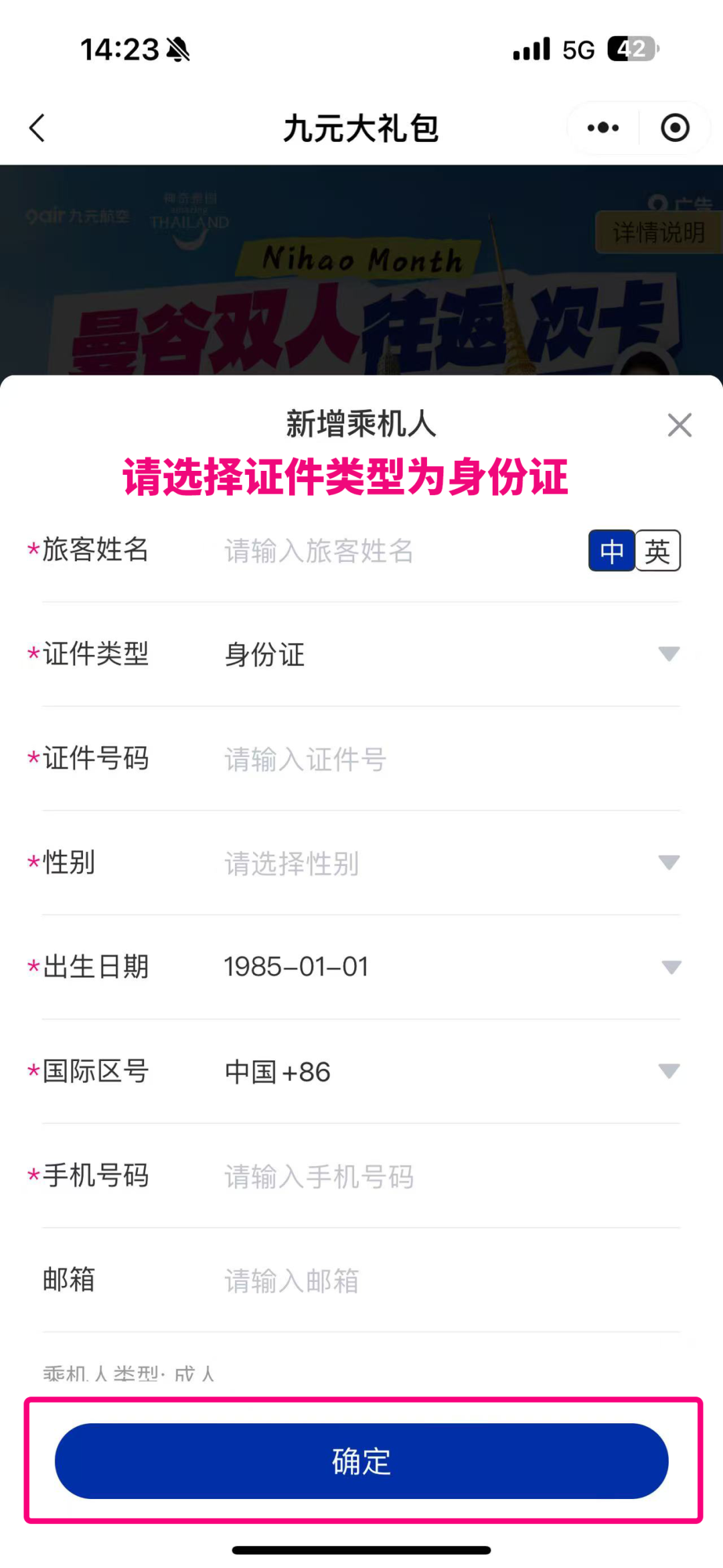Switch name input to 英 English mode
Screen dimensions: 723x1568
pos(658,551)
